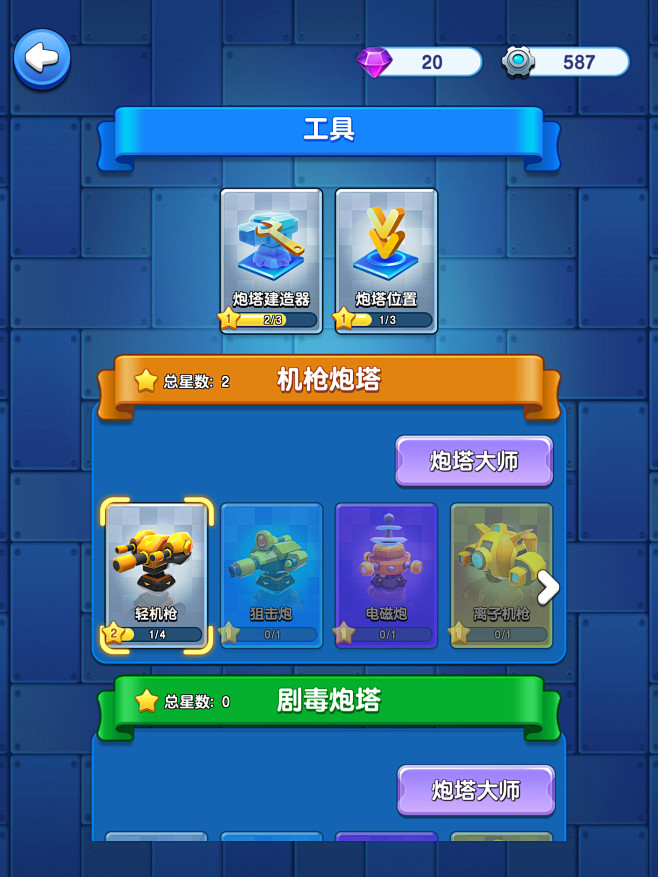Open the 炮塔建造器 tool card
Image resolution: width=658 pixels, height=877 pixels.
[271, 259]
